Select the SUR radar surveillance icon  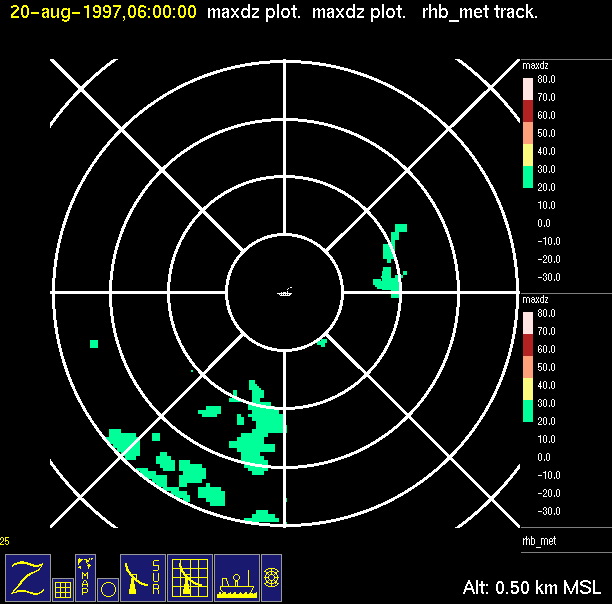point(142,577)
